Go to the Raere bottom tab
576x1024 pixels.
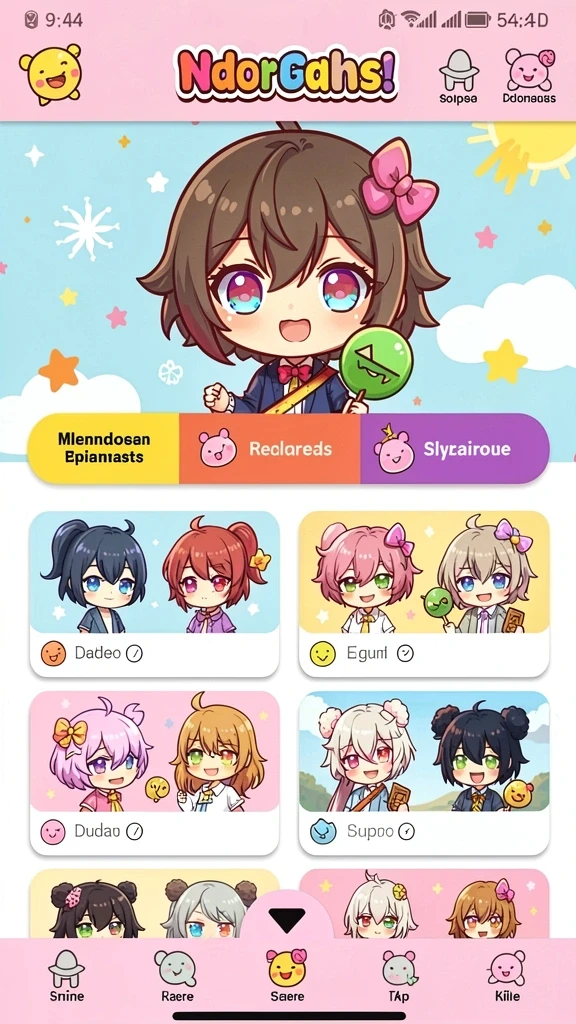click(x=176, y=976)
